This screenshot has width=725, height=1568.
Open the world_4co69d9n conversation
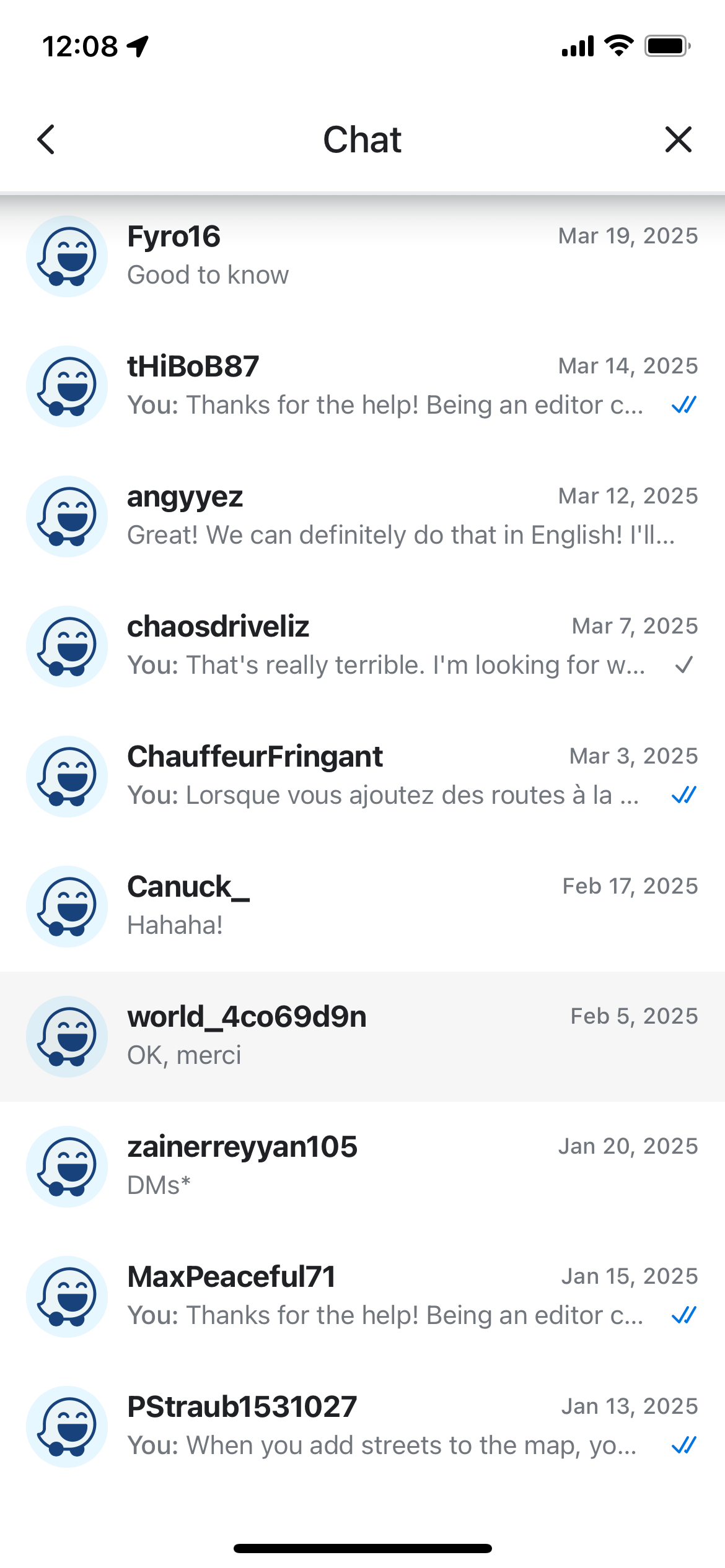click(362, 1036)
